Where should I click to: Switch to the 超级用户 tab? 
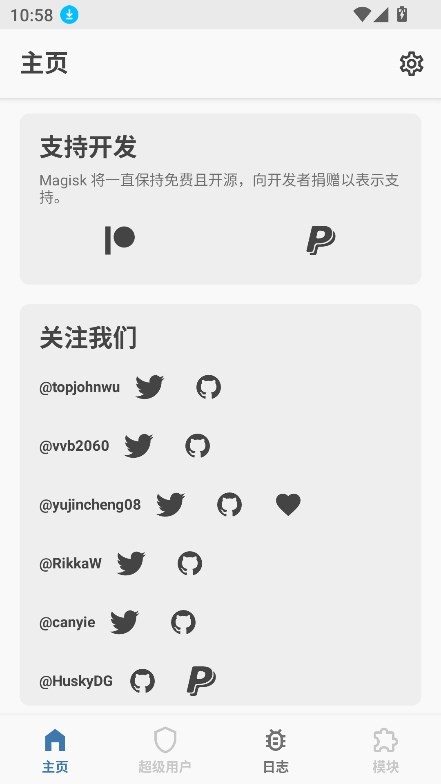tap(165, 750)
